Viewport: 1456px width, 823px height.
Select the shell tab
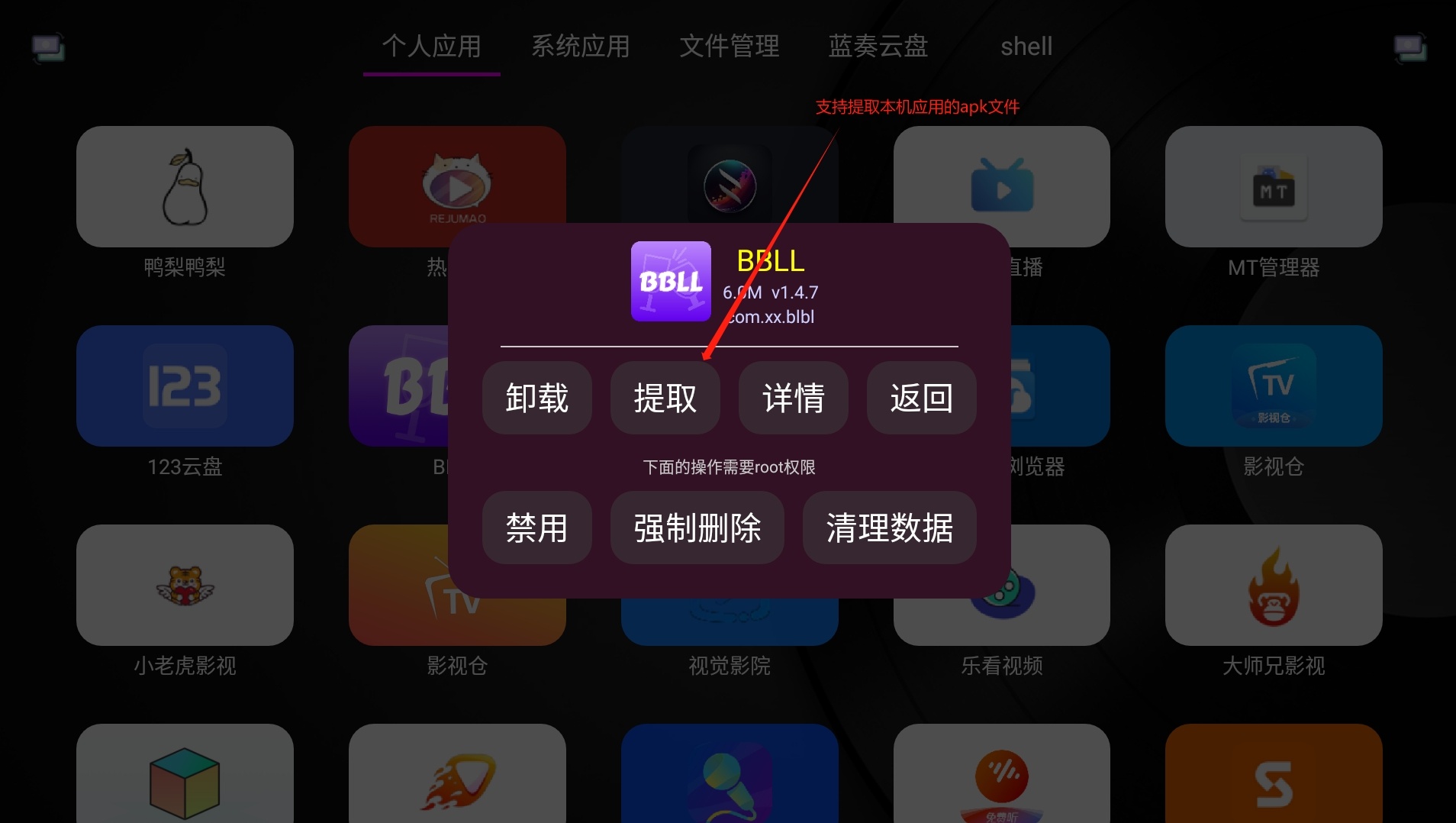click(x=1026, y=47)
